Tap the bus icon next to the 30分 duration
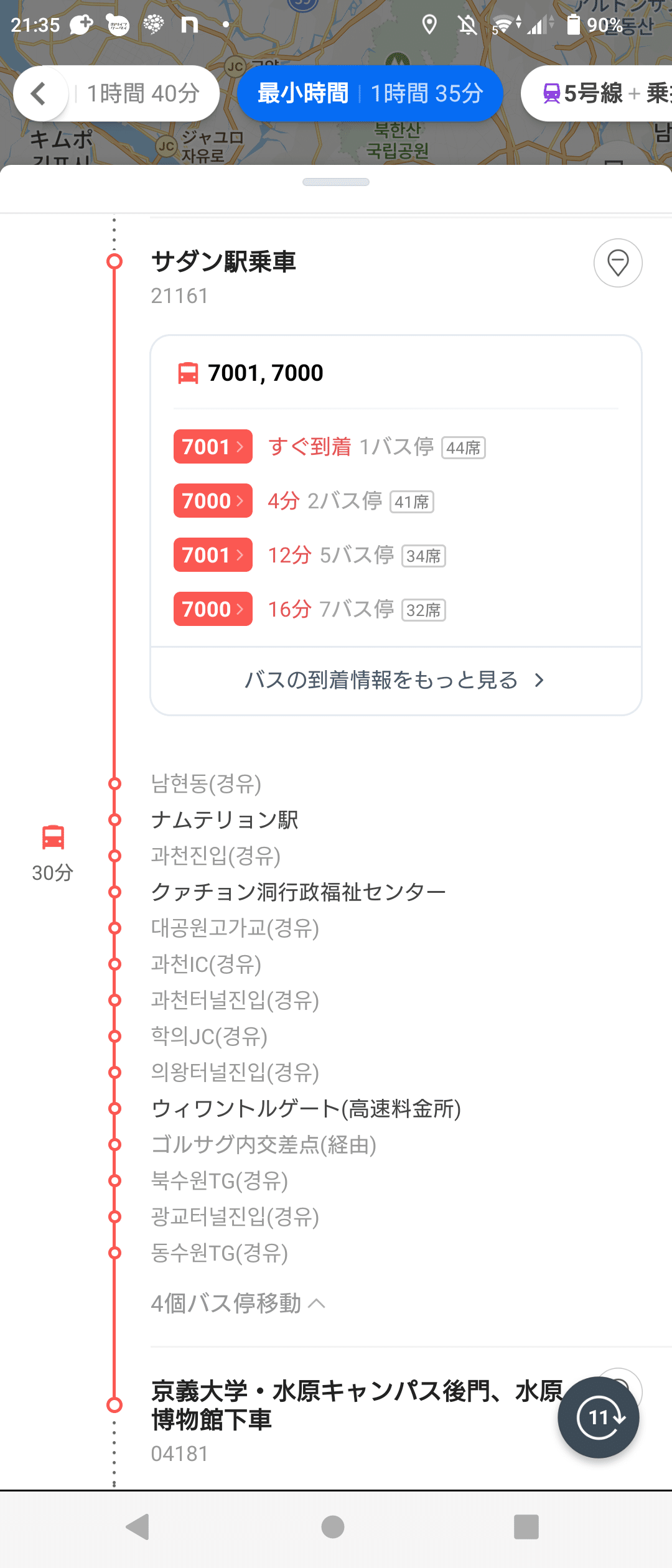This screenshot has height=1568, width=672. coord(52,837)
